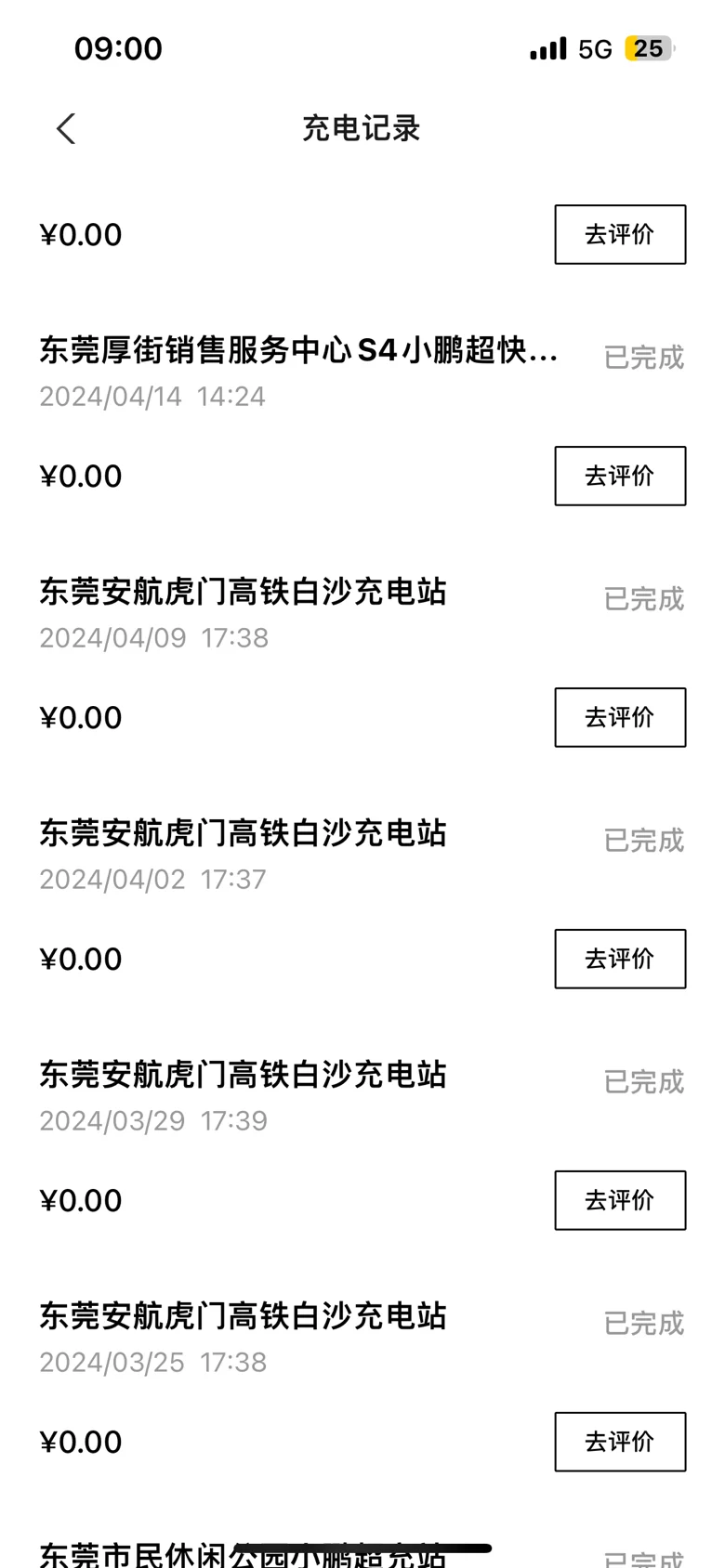Viewport: 725px width, 1568px height.
Task: Open the 2024/04/02 17:37 charging record
Action: 362,855
